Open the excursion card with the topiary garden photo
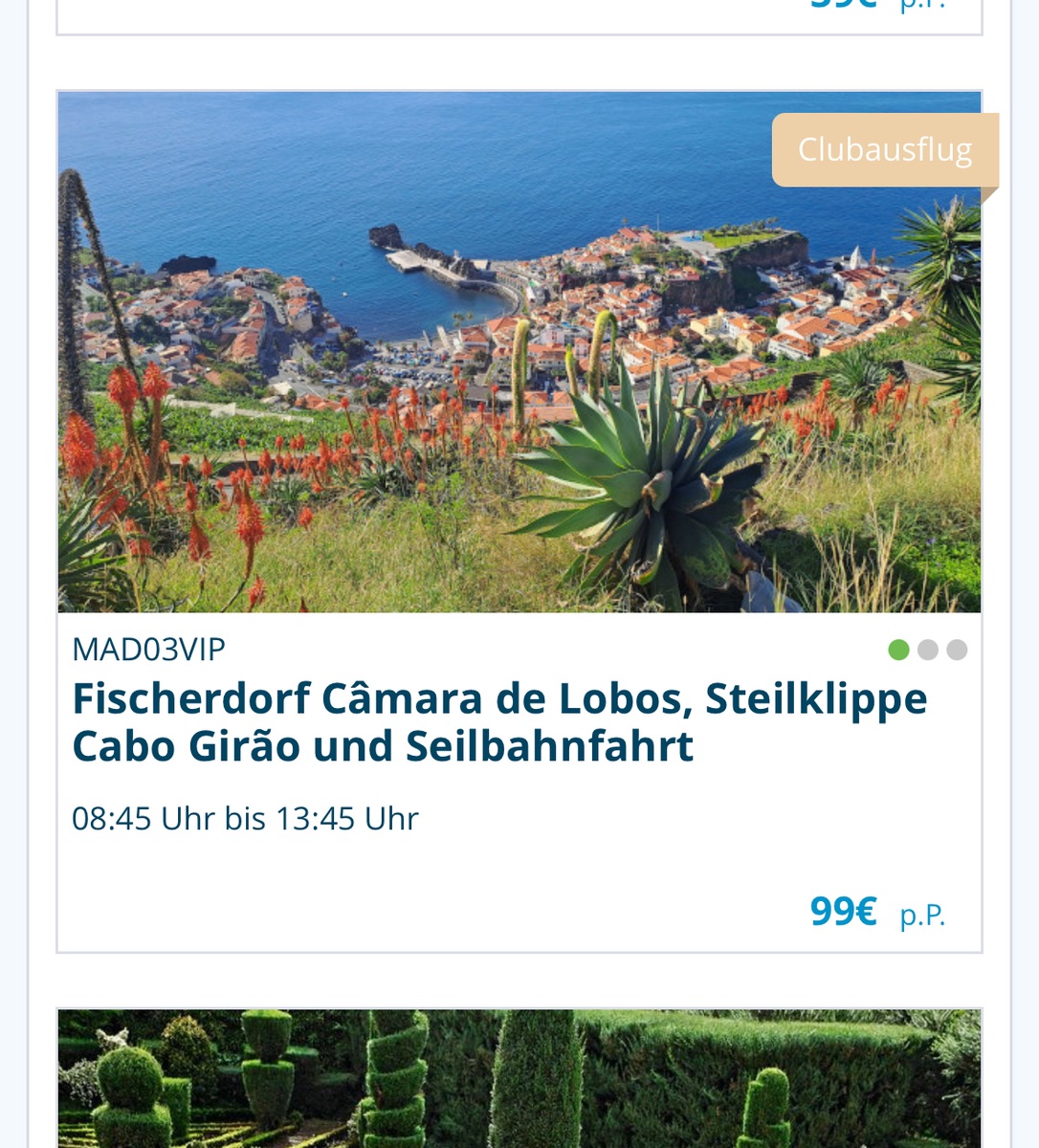Image resolution: width=1039 pixels, height=1148 pixels. pyautogui.click(x=519, y=1079)
